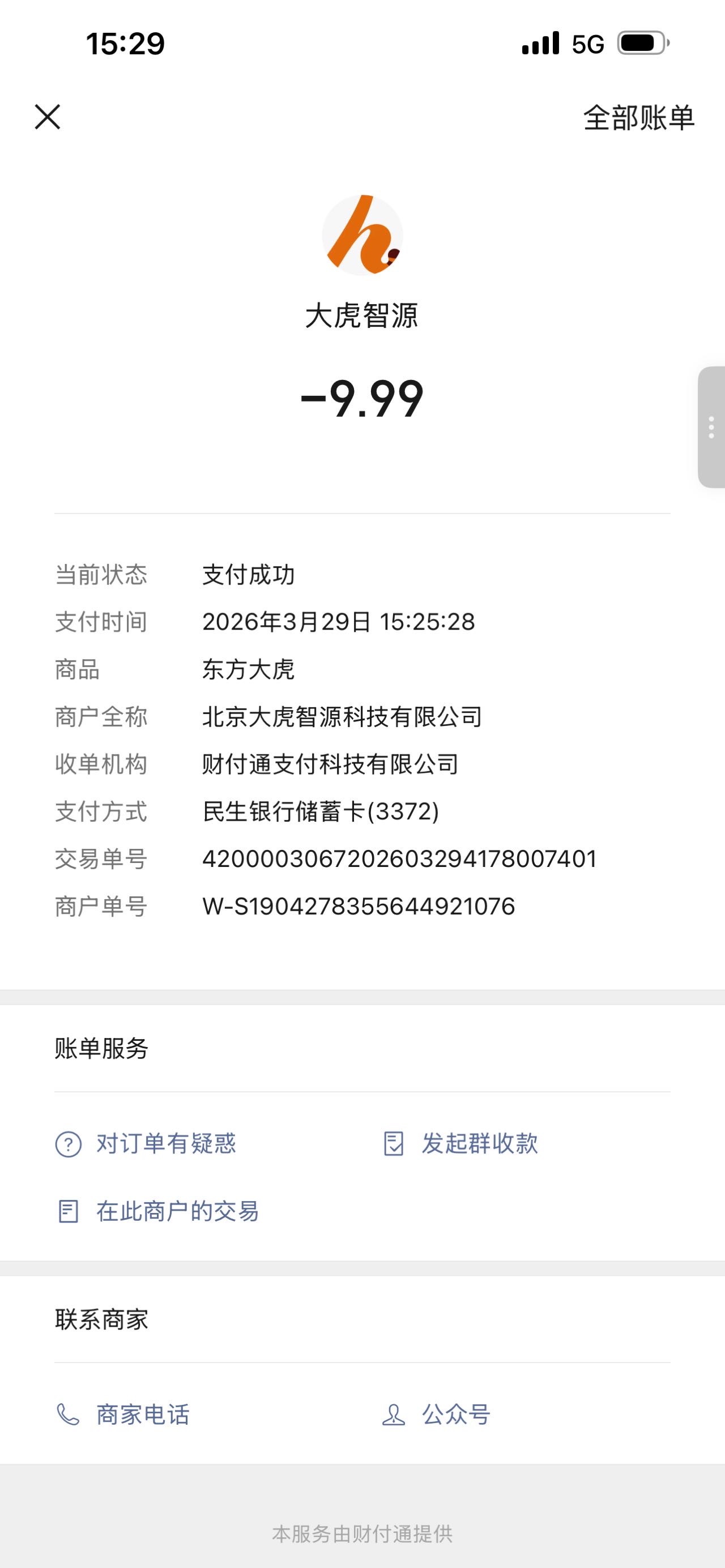
Task: Call the merchant via 商家电话
Action: click(122, 1415)
